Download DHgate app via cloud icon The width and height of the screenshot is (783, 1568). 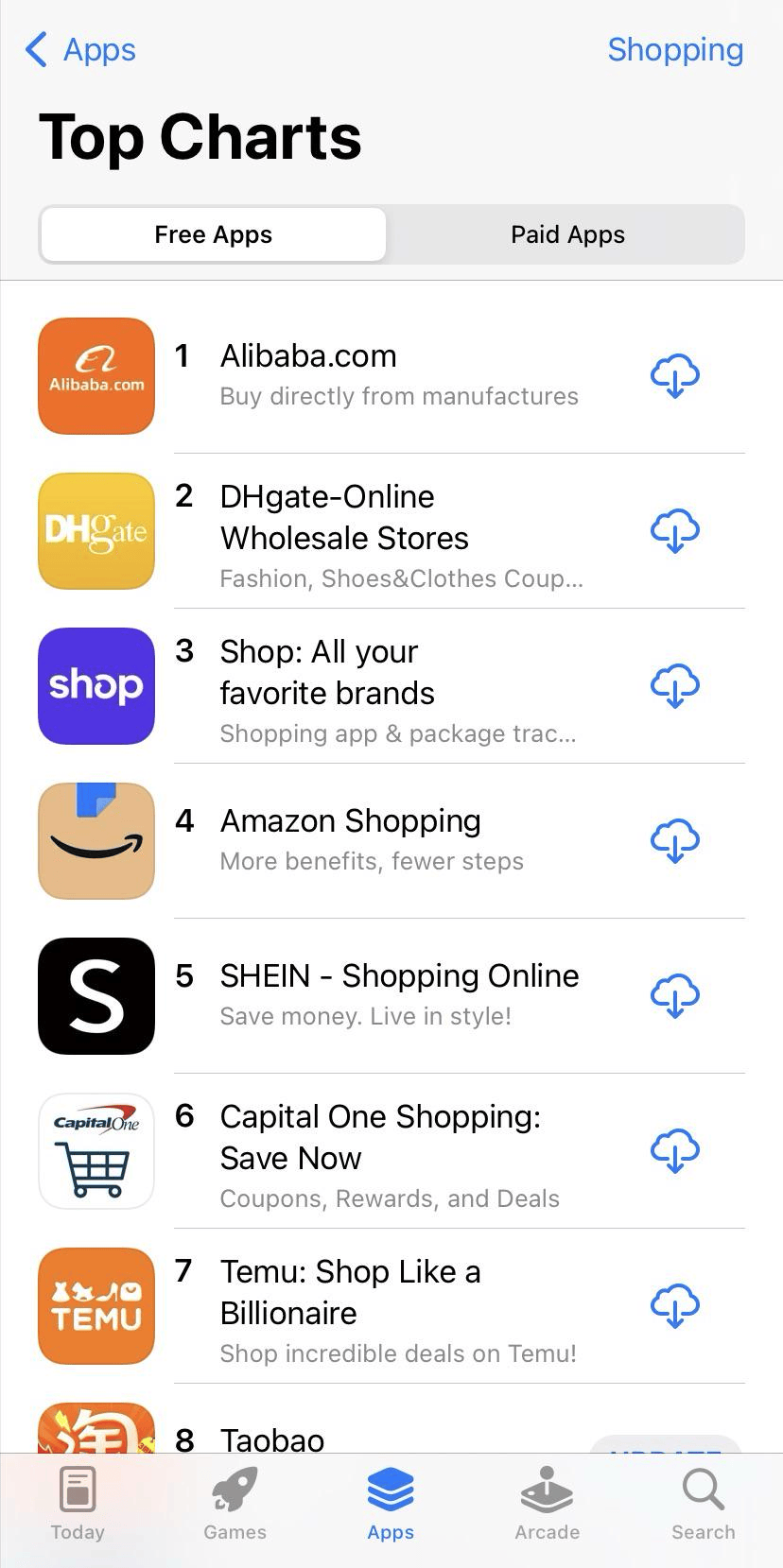pyautogui.click(x=675, y=531)
